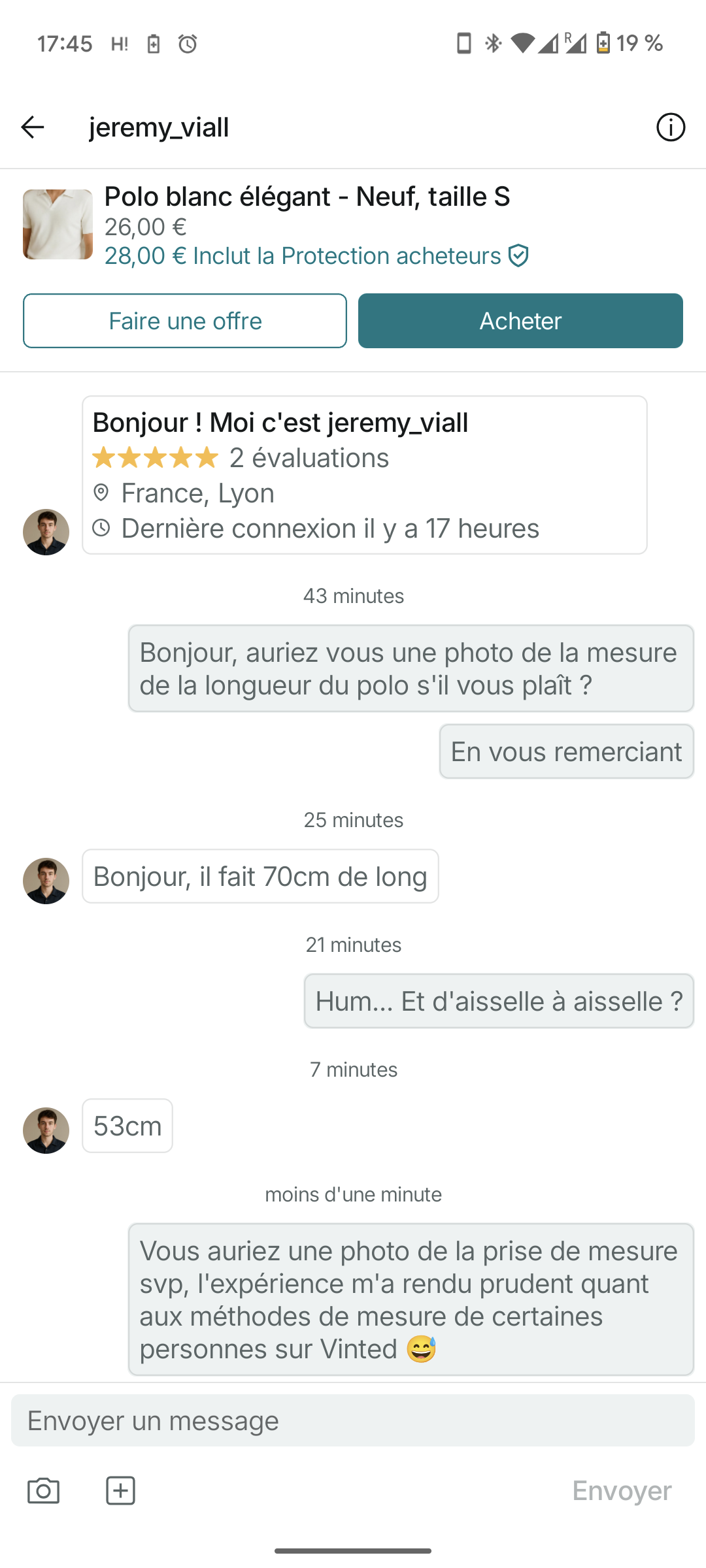Focus the Envoyer un message field

[x=353, y=1420]
